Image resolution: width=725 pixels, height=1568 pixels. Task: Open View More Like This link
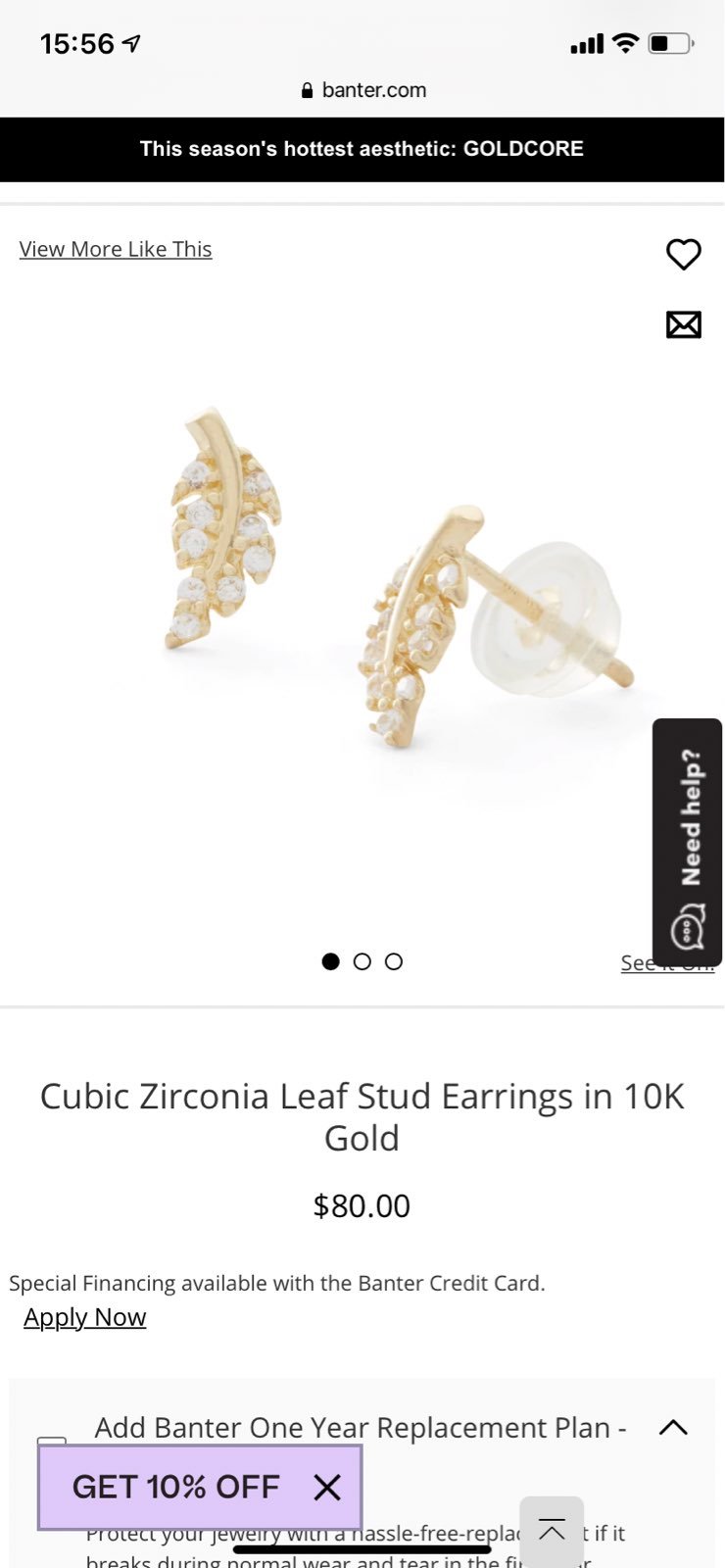[x=116, y=249]
